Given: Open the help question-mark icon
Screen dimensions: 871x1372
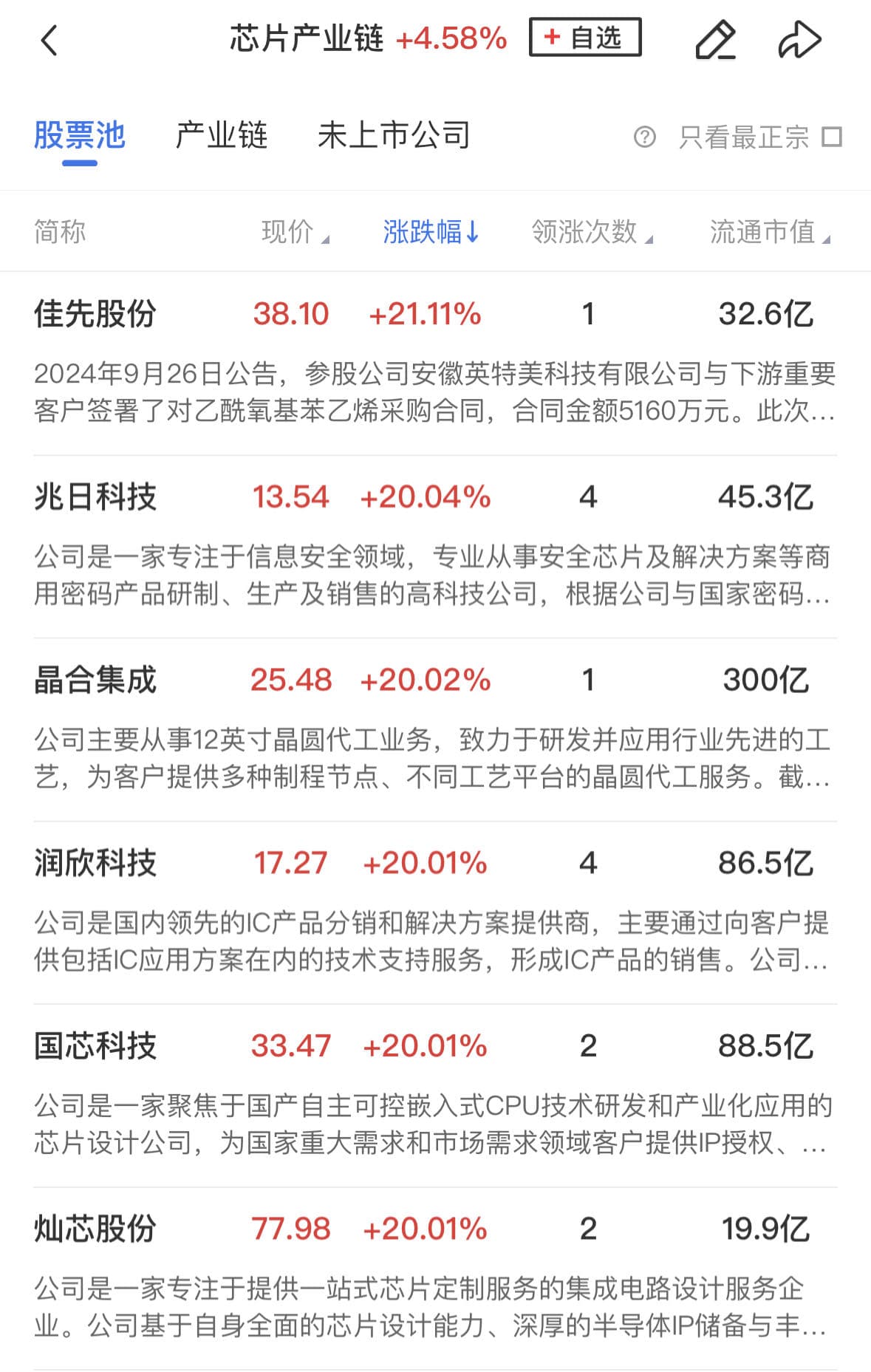Looking at the screenshot, I should (644, 137).
